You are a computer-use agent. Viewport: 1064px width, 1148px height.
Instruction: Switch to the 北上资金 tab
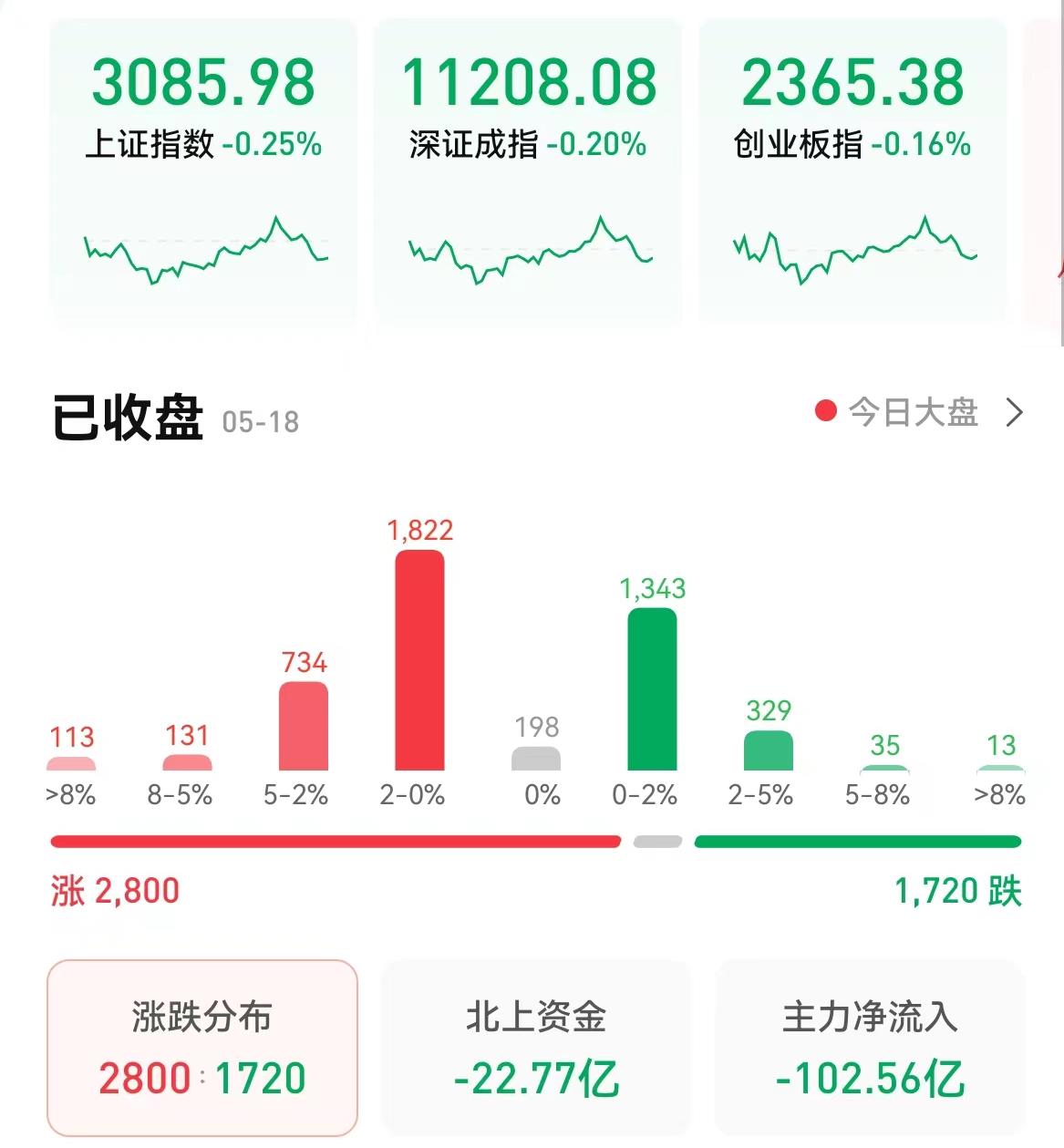536,1047
